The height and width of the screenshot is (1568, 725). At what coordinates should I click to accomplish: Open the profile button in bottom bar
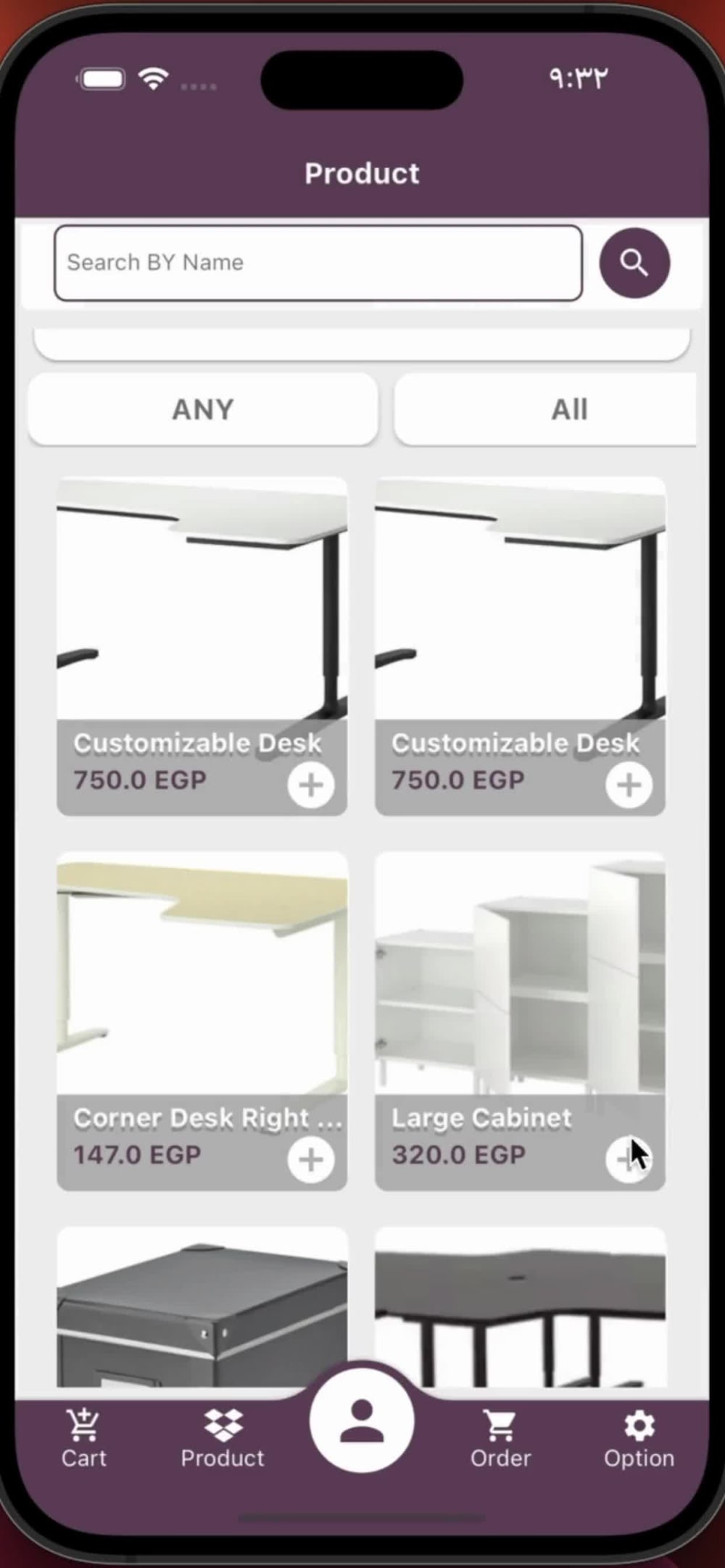(362, 1420)
